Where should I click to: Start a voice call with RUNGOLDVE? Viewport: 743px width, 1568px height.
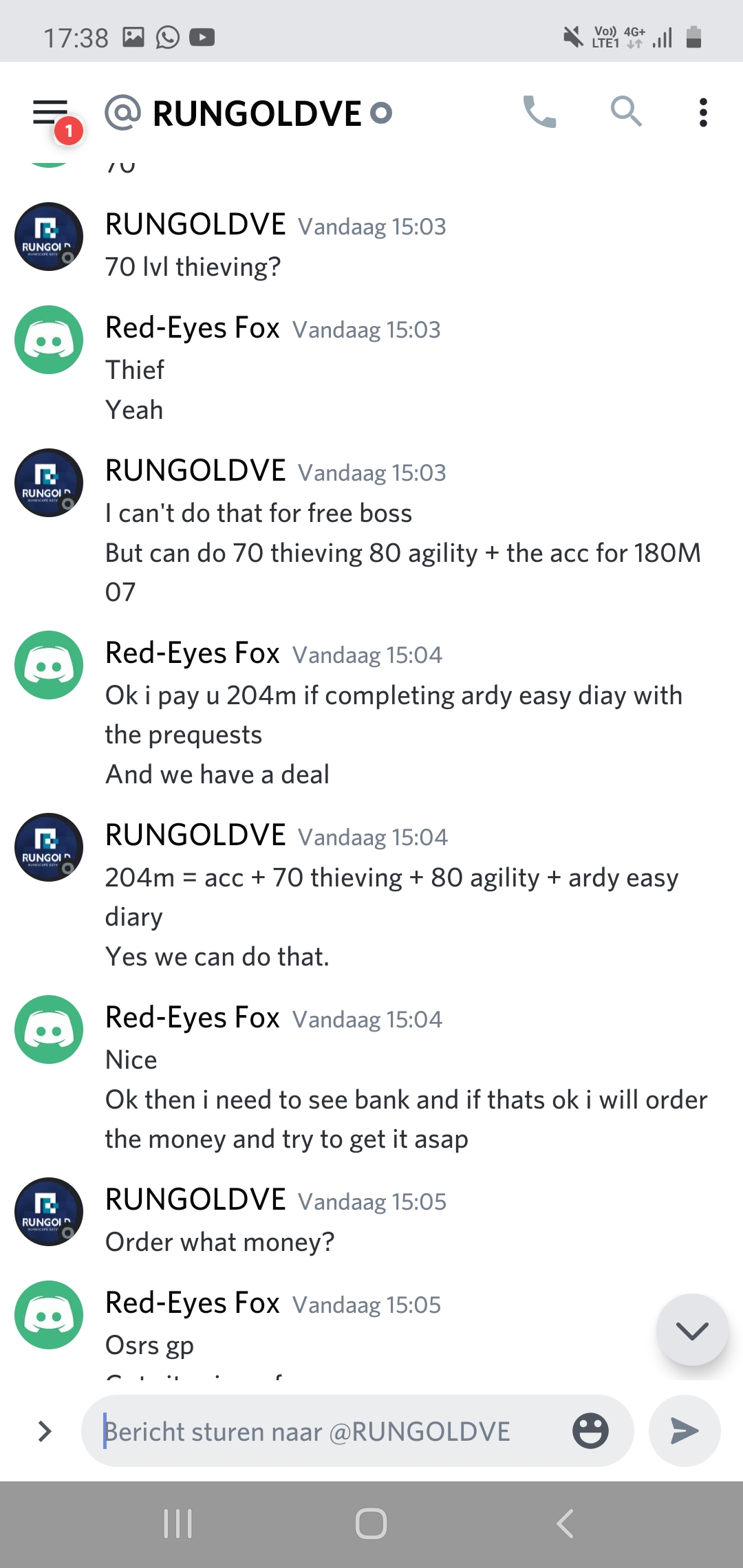[539, 112]
